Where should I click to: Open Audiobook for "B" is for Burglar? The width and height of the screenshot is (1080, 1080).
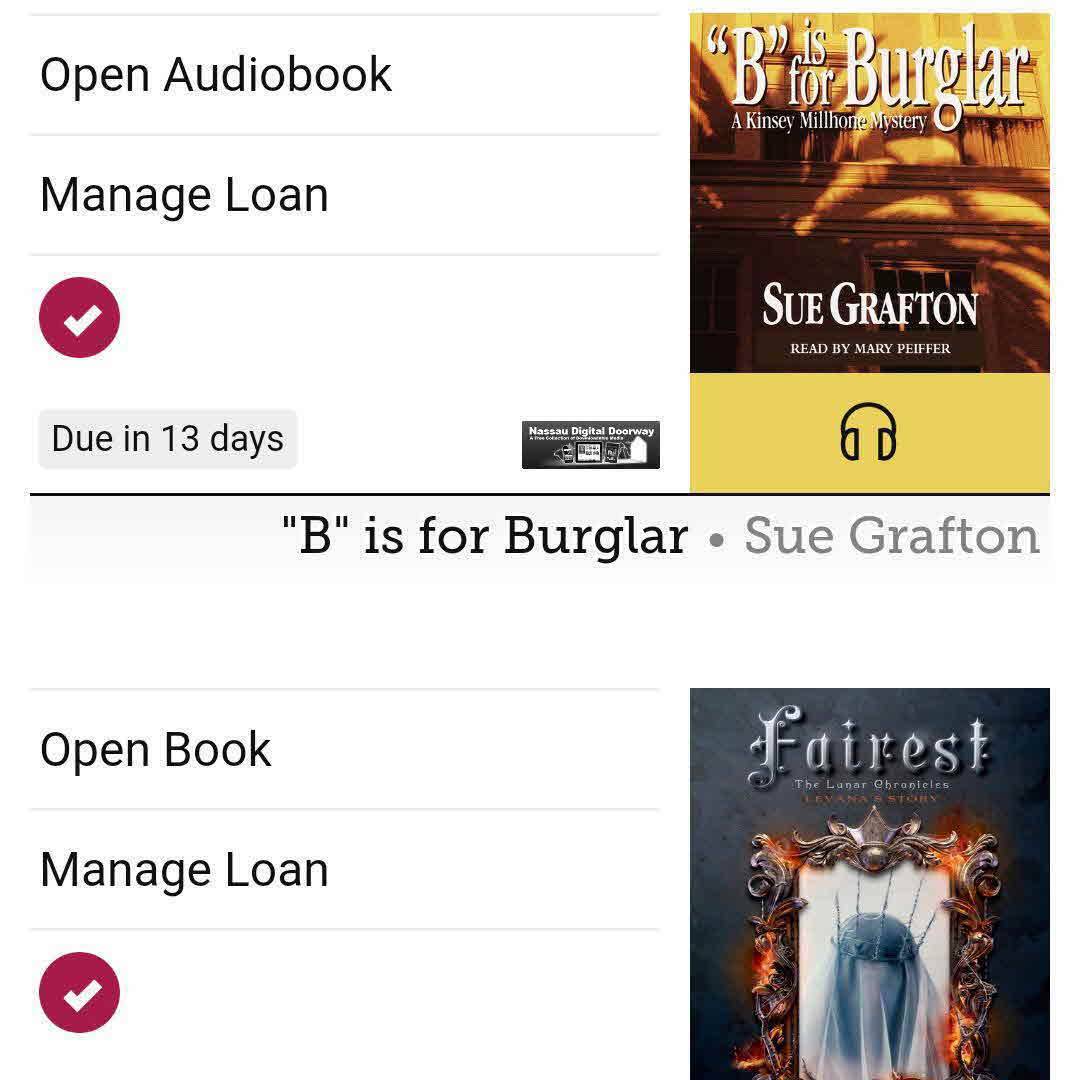216,75
